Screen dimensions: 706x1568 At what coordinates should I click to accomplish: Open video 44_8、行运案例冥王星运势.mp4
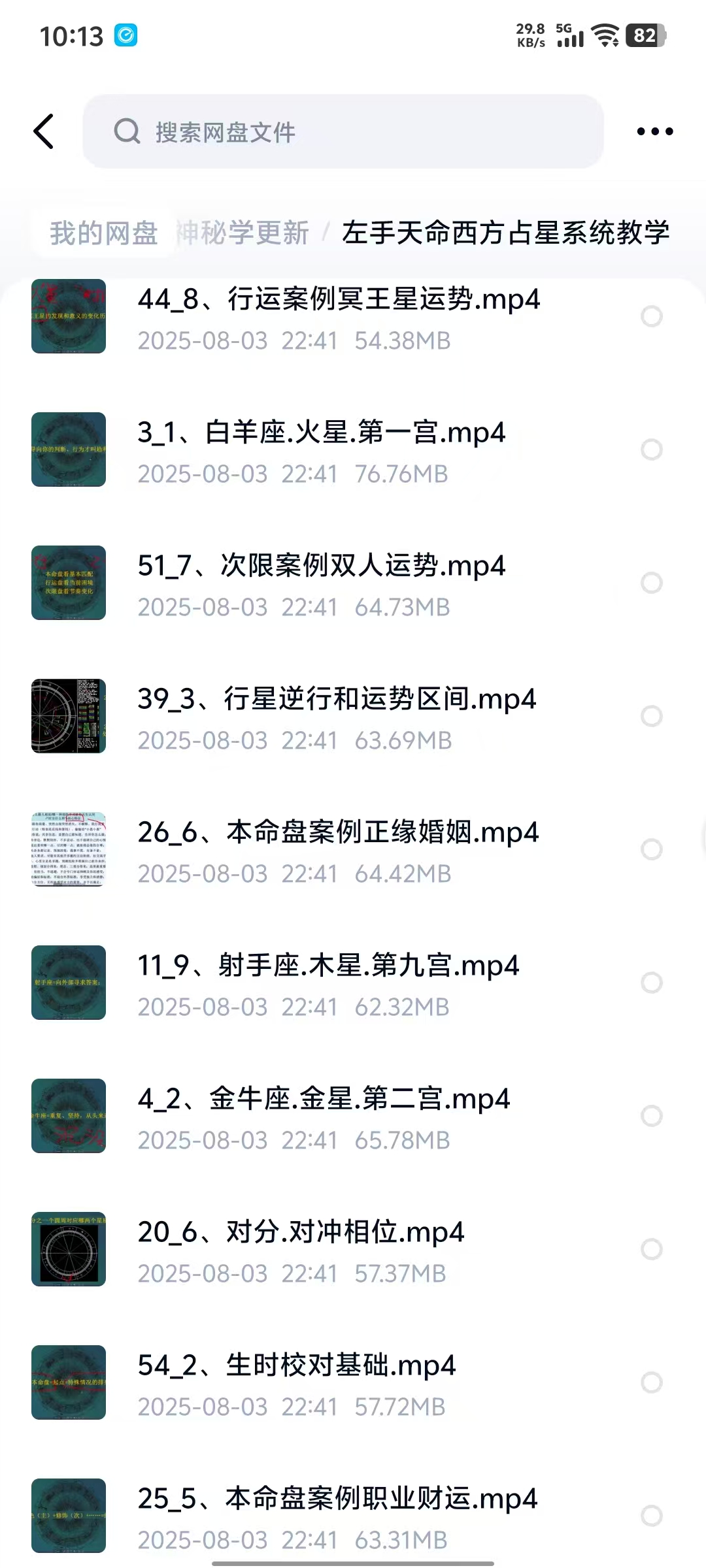coord(339,300)
